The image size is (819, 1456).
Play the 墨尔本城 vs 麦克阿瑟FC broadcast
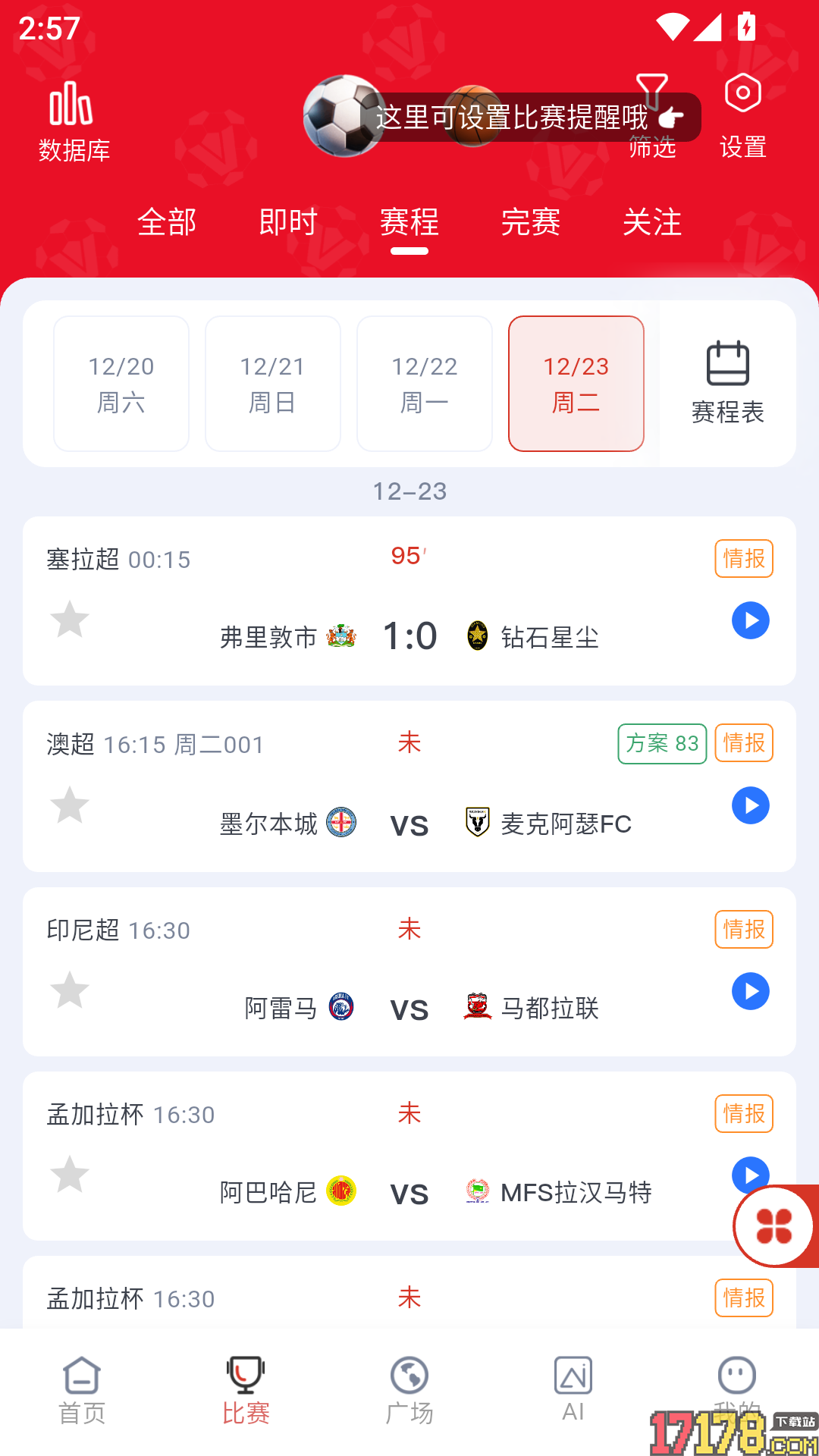pos(751,806)
